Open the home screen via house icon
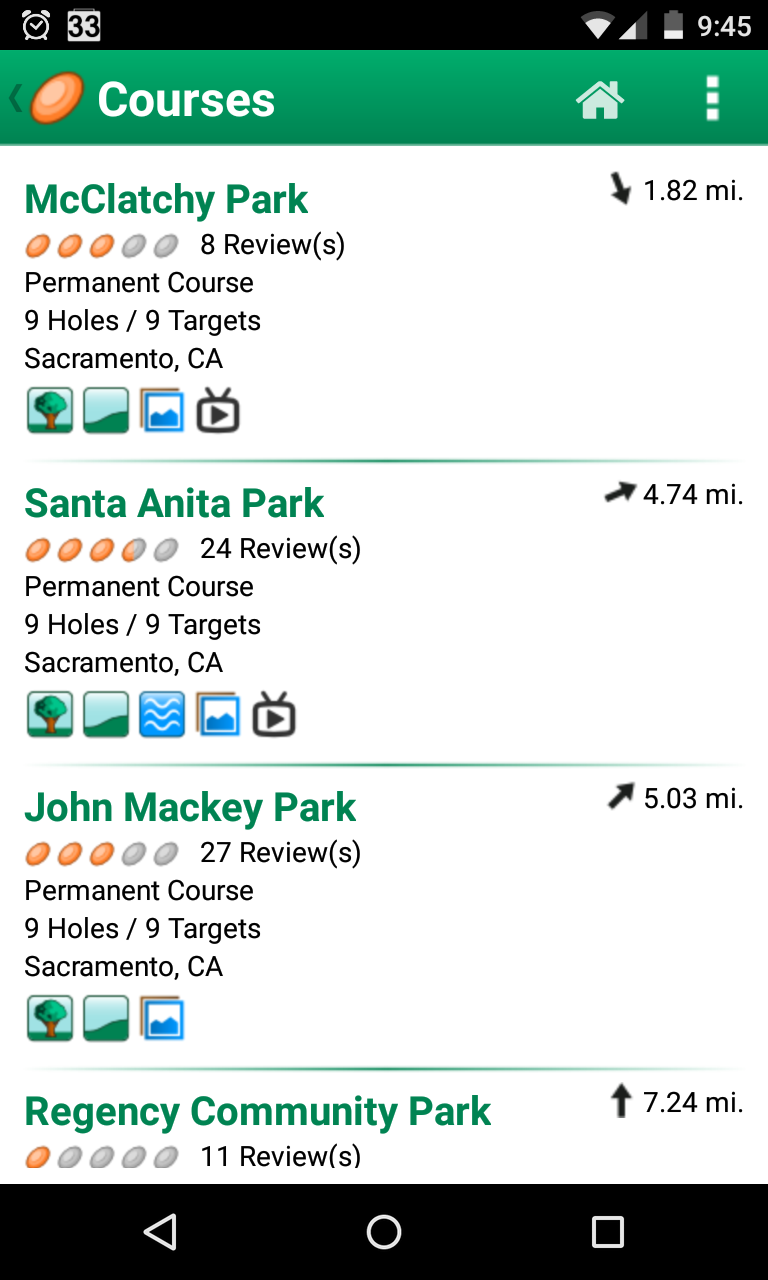The height and width of the screenshot is (1280, 768). (600, 99)
